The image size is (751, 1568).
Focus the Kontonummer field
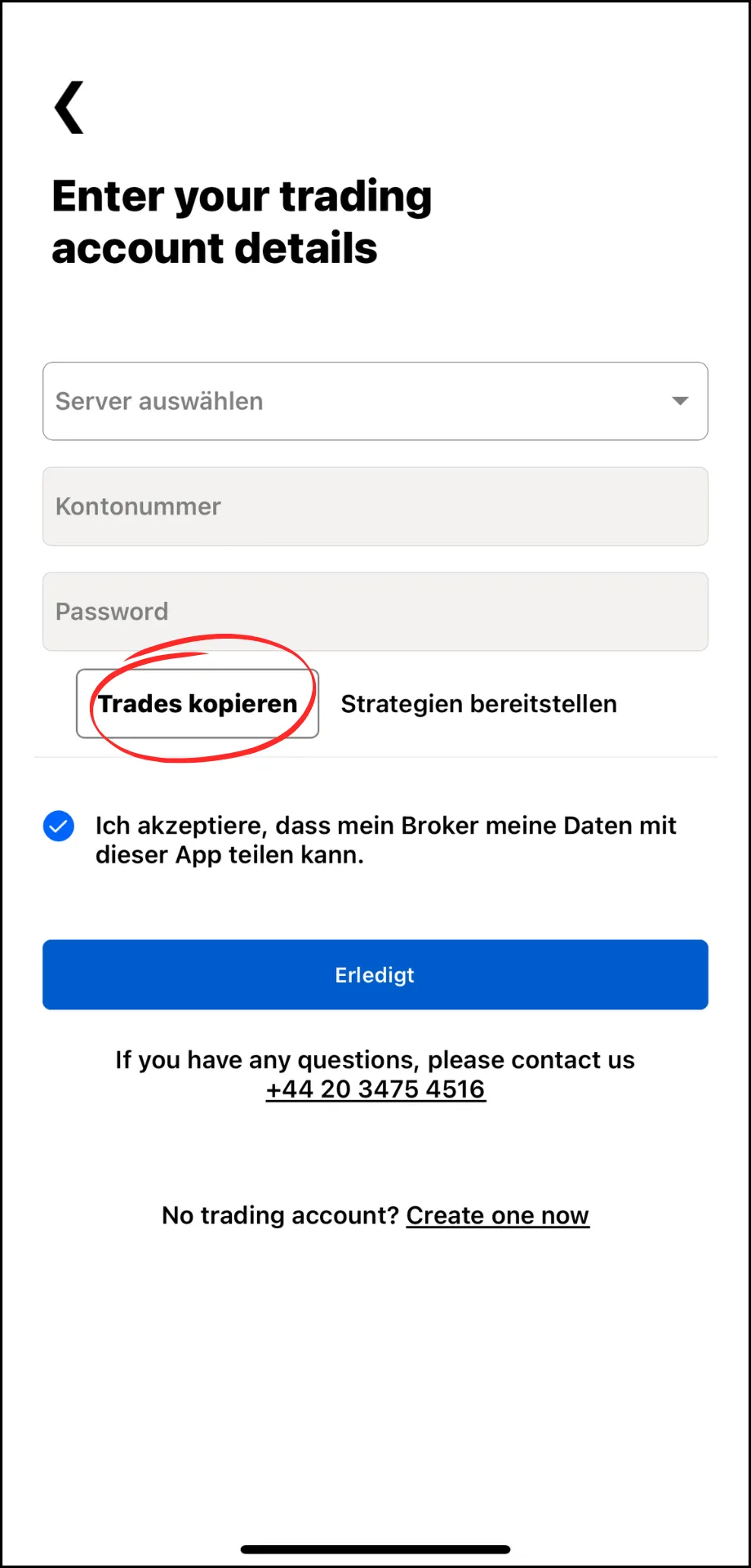(x=375, y=506)
